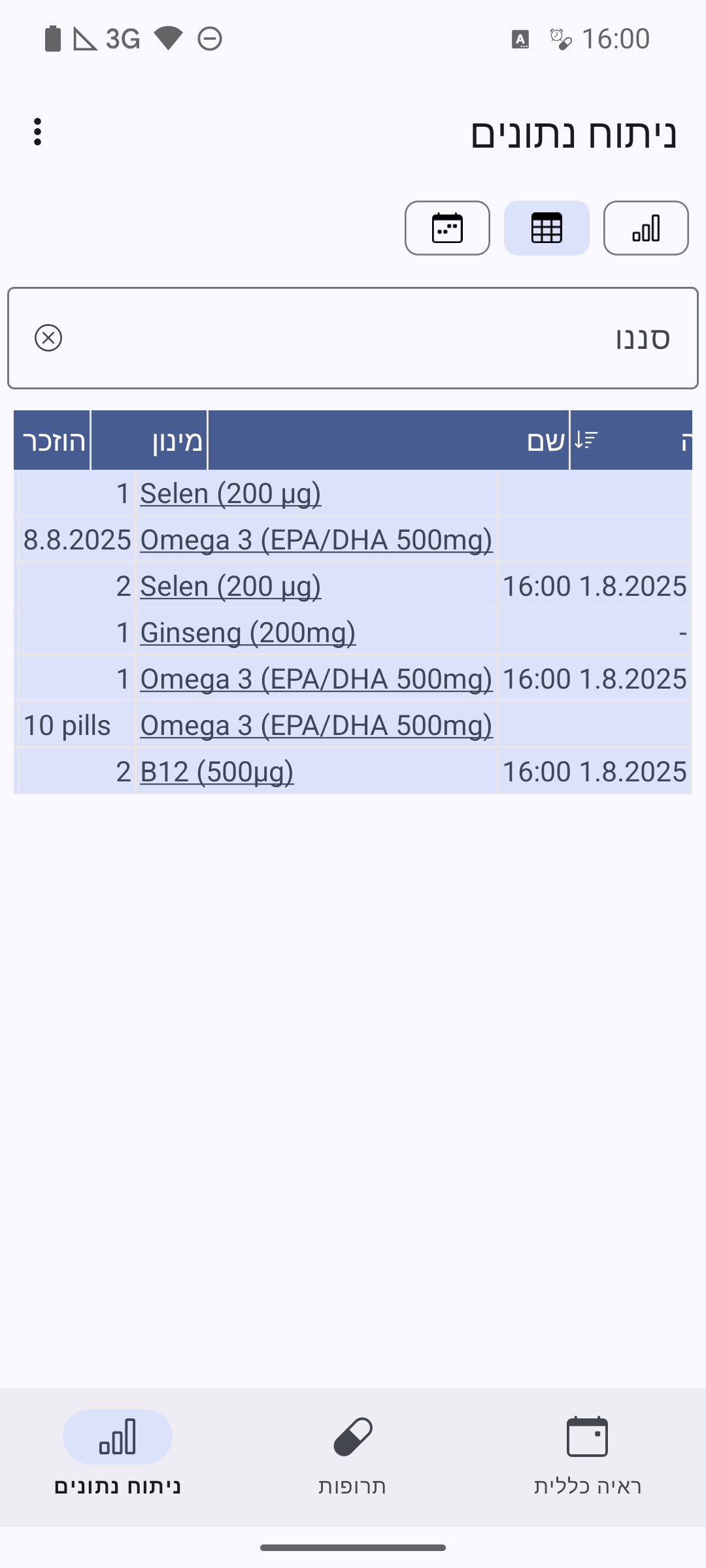Image resolution: width=706 pixels, height=1568 pixels.
Task: Switch to the calendar view
Action: [447, 228]
